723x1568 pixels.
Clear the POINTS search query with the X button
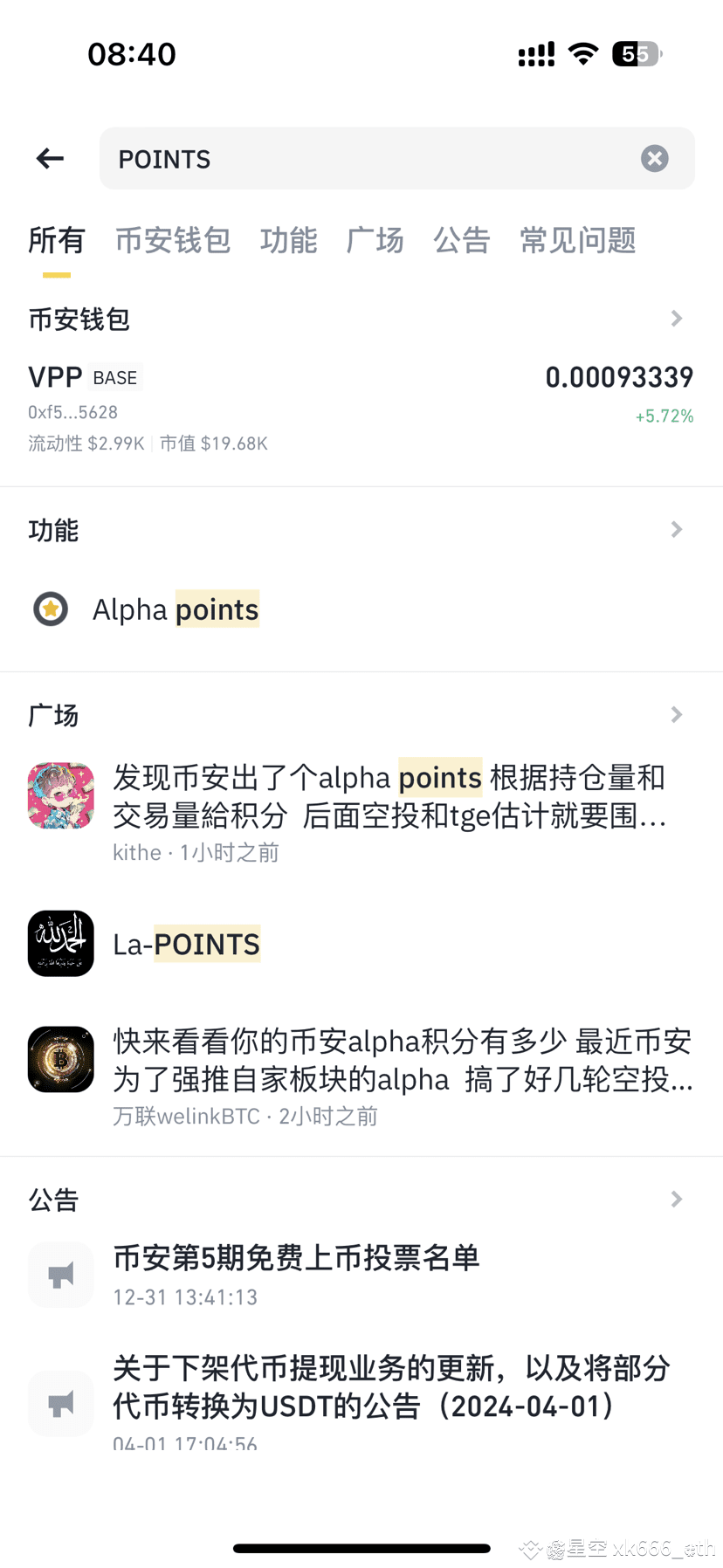654,158
